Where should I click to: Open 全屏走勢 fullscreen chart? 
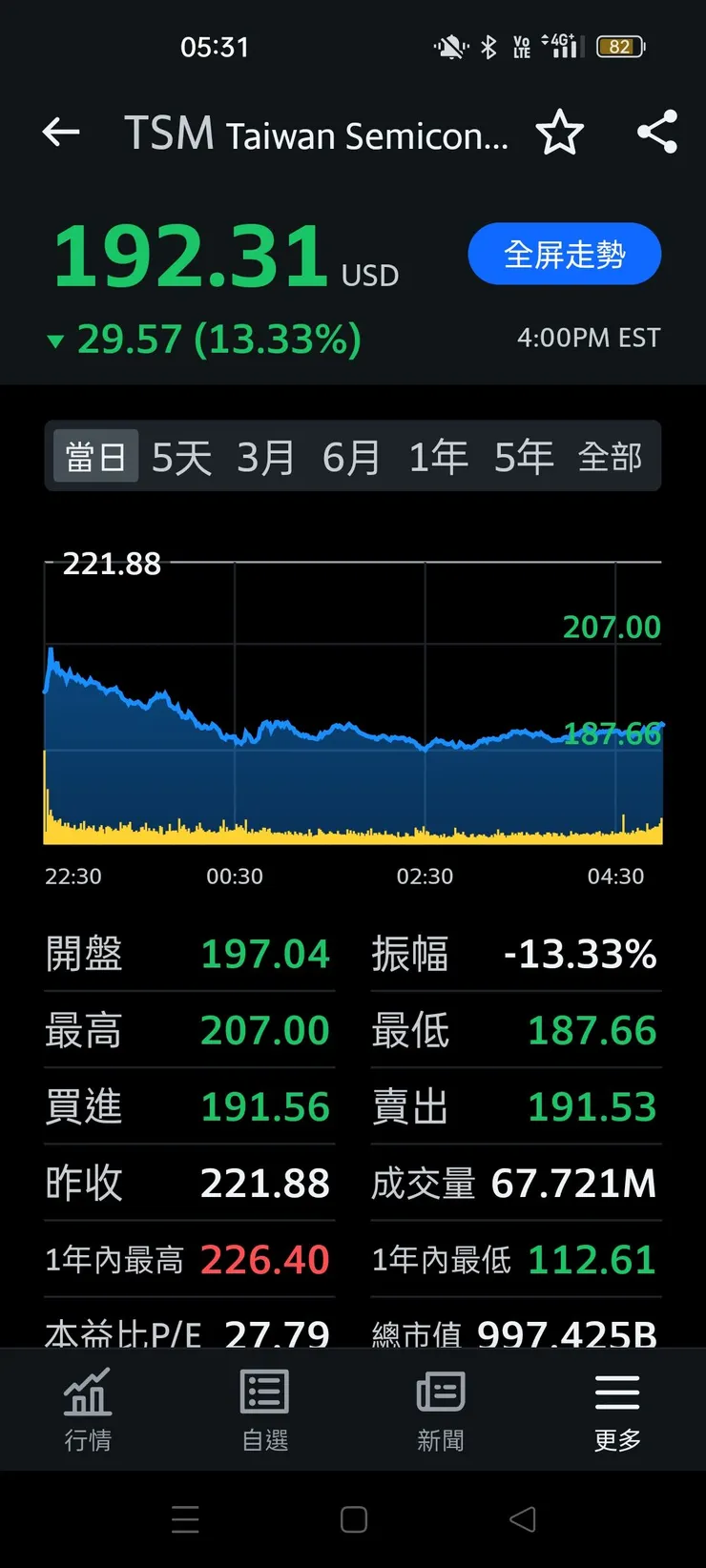click(x=564, y=253)
